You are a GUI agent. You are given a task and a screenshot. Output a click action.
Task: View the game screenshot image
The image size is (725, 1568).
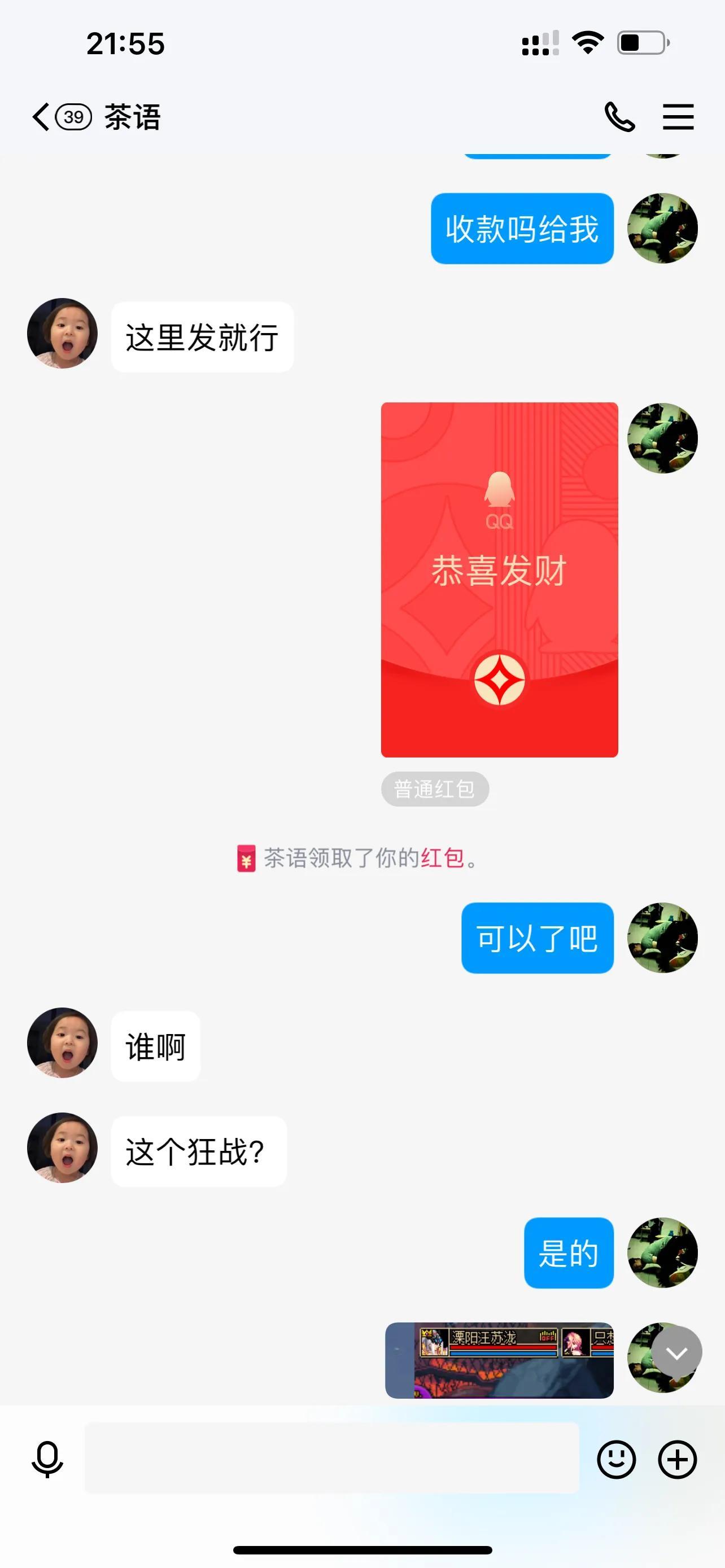click(x=499, y=1360)
